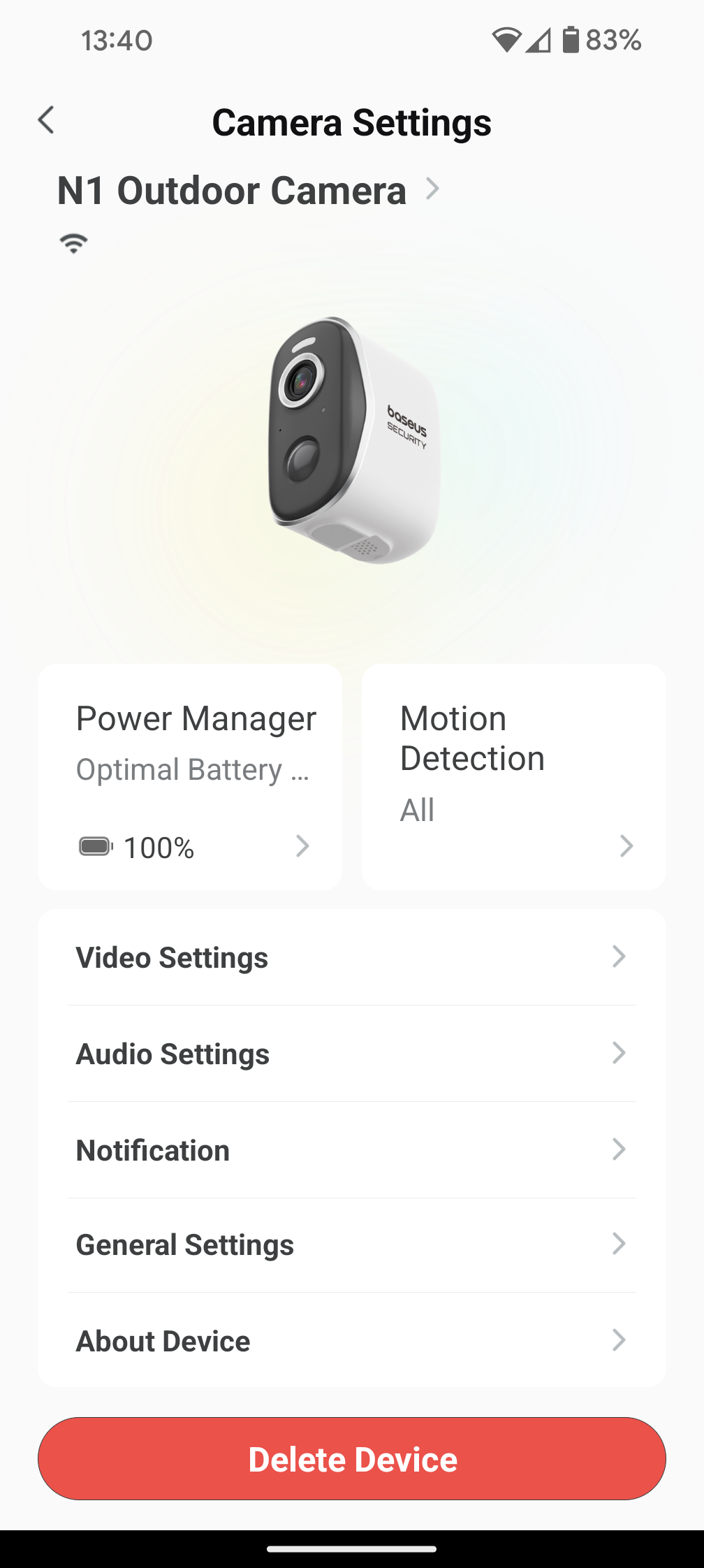704x1568 pixels.
Task: View About Device information
Action: [x=351, y=1341]
